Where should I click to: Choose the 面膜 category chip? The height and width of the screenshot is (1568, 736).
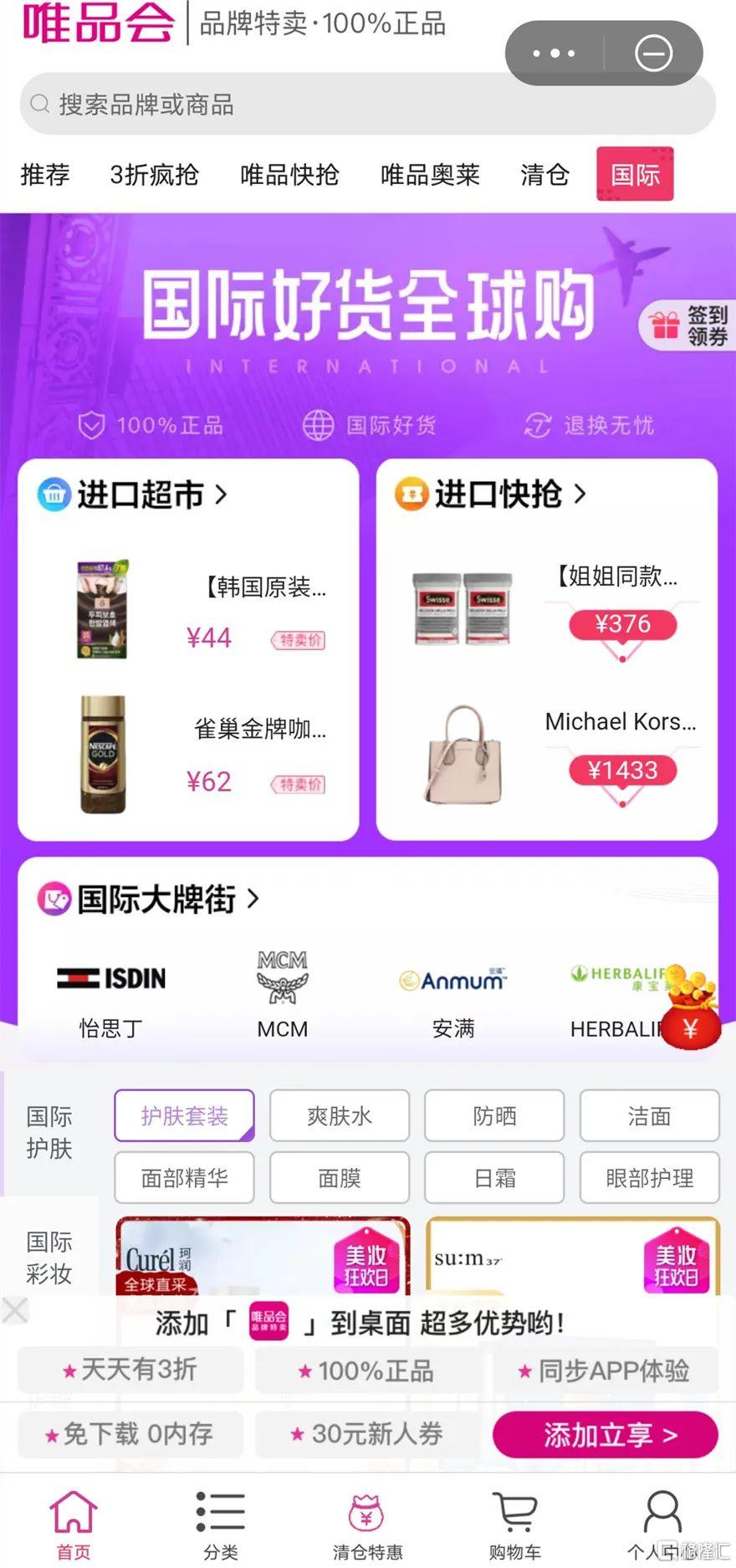[x=339, y=1178]
